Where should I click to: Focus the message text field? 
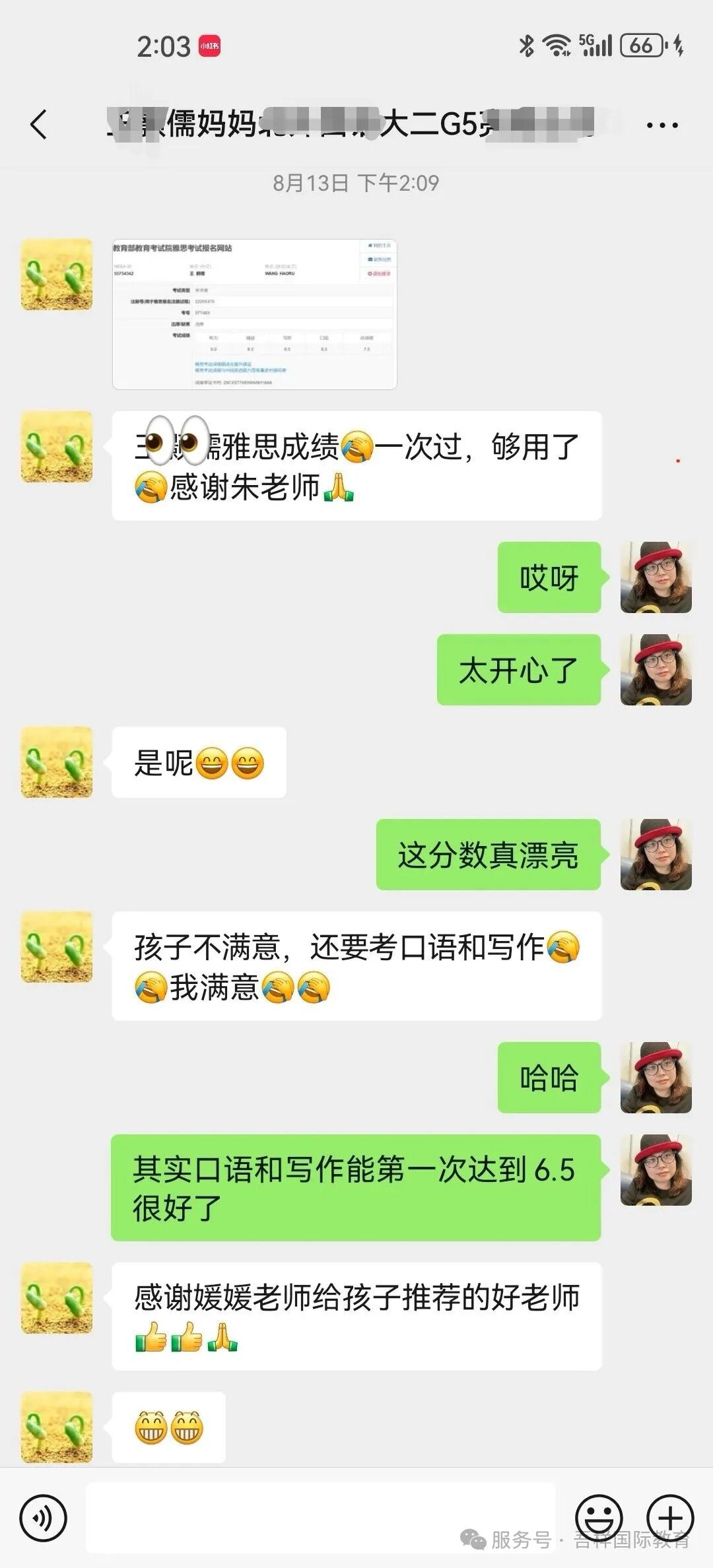[x=320, y=1517]
